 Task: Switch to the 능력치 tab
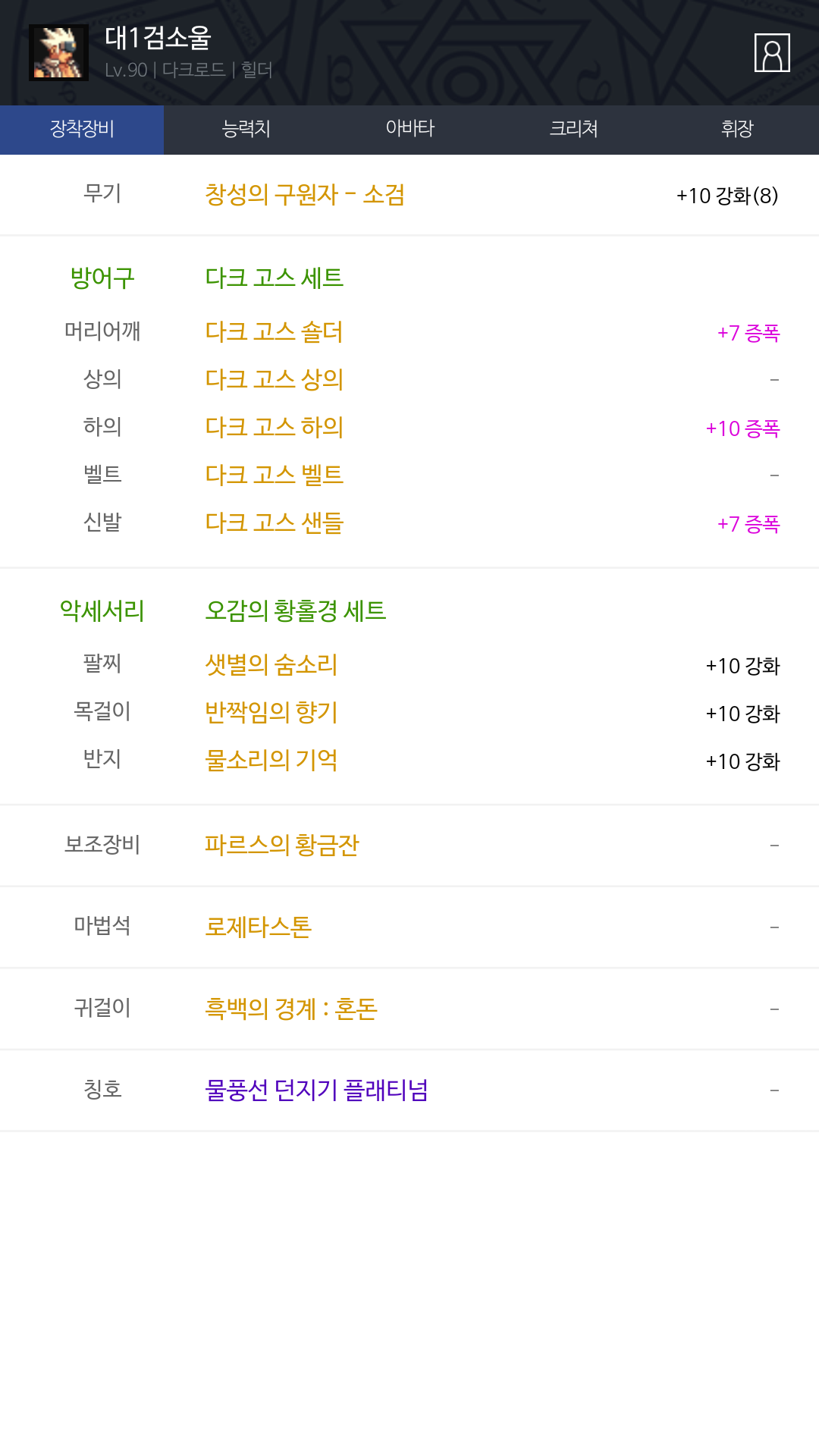pyautogui.click(x=246, y=130)
